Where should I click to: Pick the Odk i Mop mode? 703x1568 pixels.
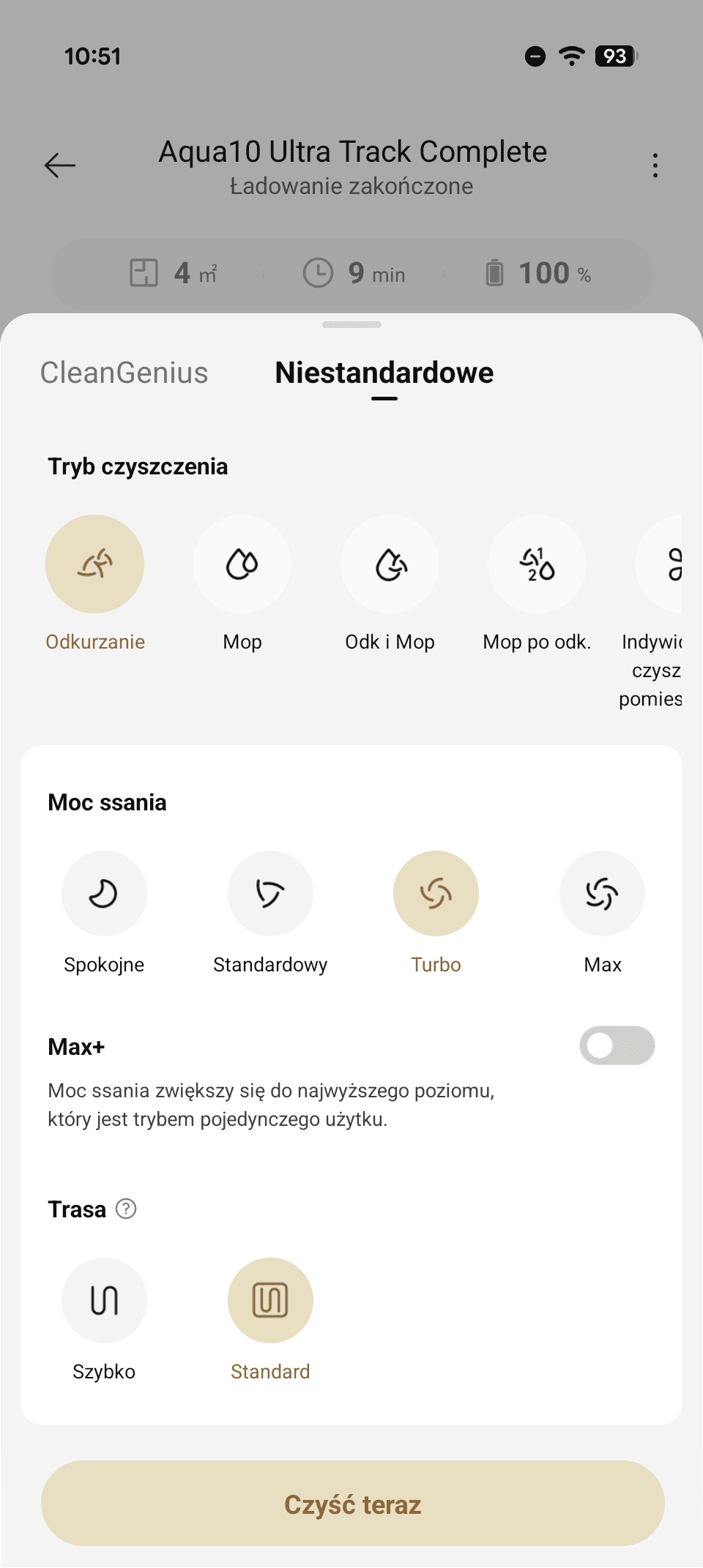point(390,564)
